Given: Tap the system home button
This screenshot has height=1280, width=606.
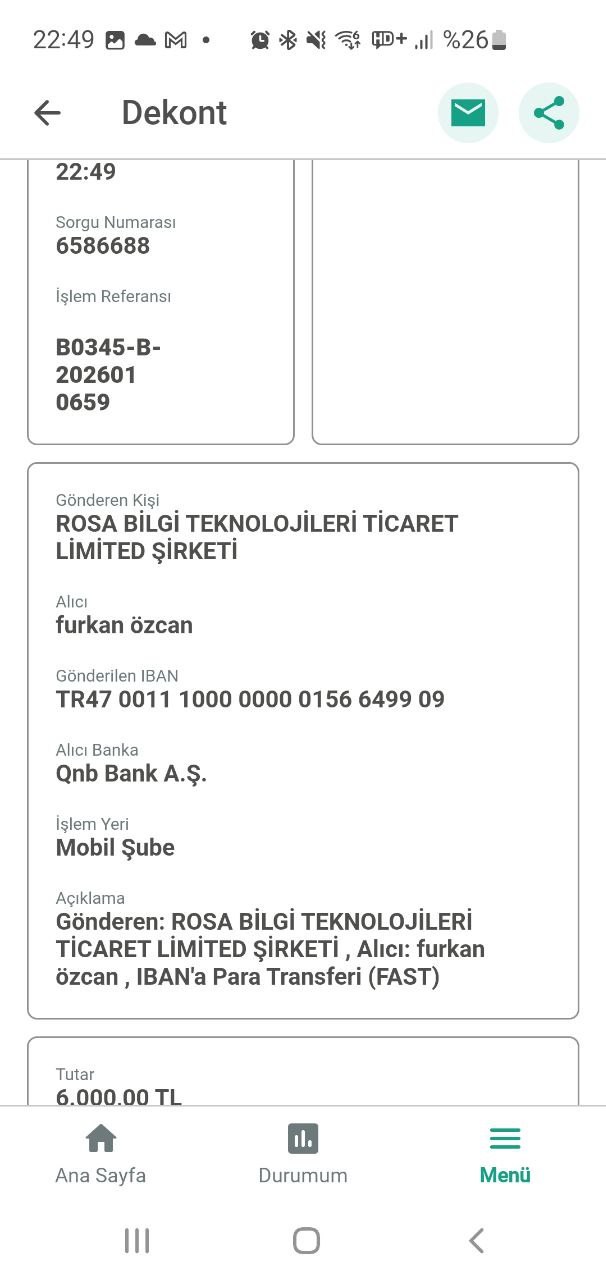Looking at the screenshot, I should click(306, 1241).
